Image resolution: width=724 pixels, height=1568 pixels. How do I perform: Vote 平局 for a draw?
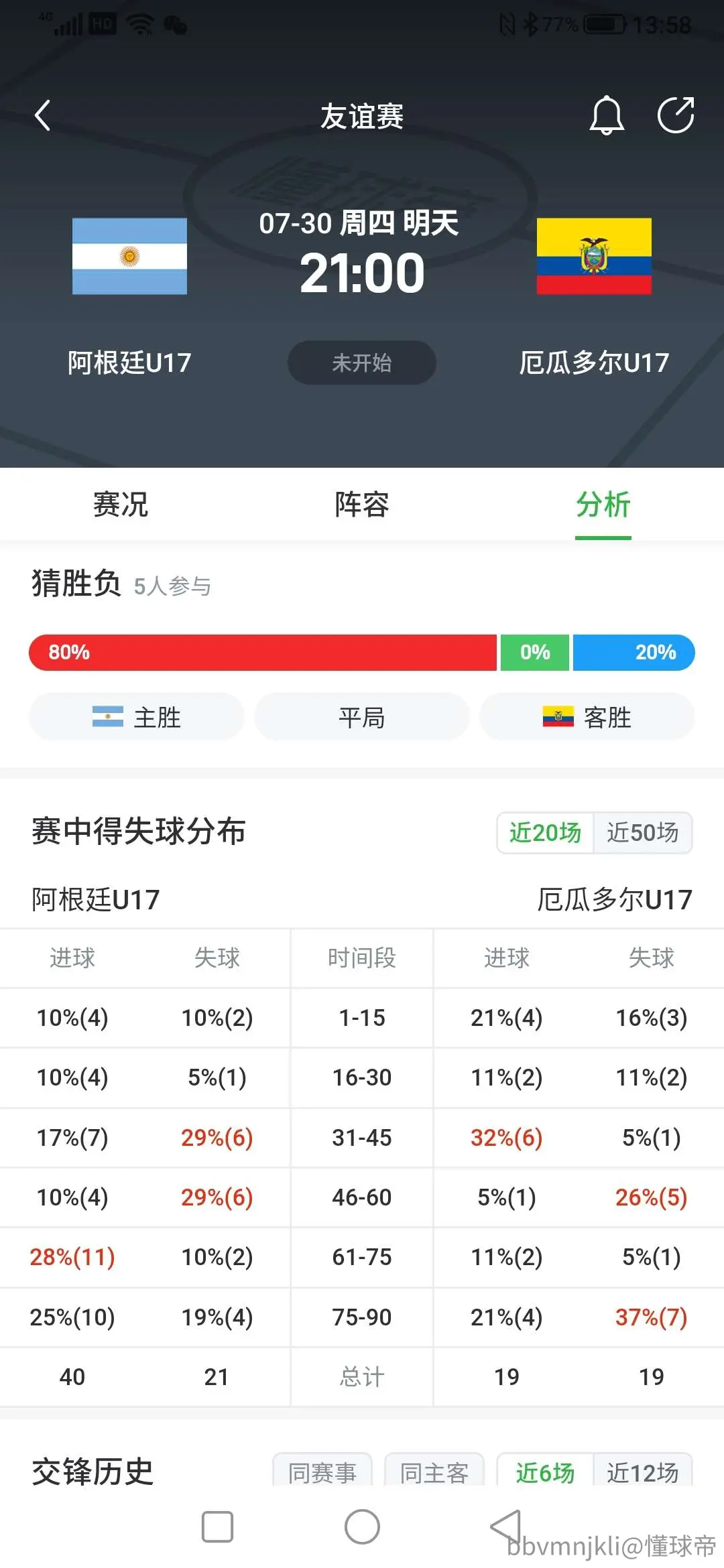[362, 717]
